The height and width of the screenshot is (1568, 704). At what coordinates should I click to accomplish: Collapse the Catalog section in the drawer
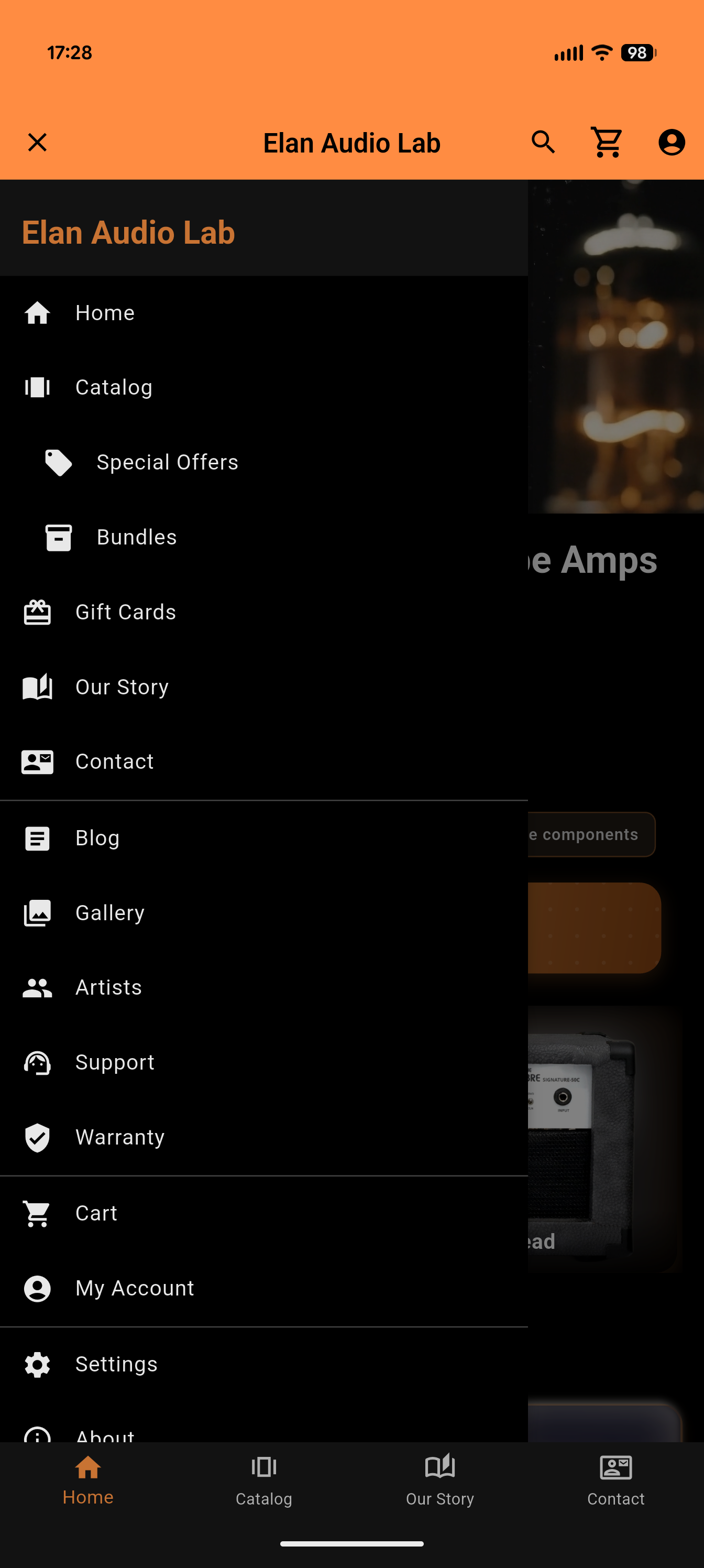[114, 387]
